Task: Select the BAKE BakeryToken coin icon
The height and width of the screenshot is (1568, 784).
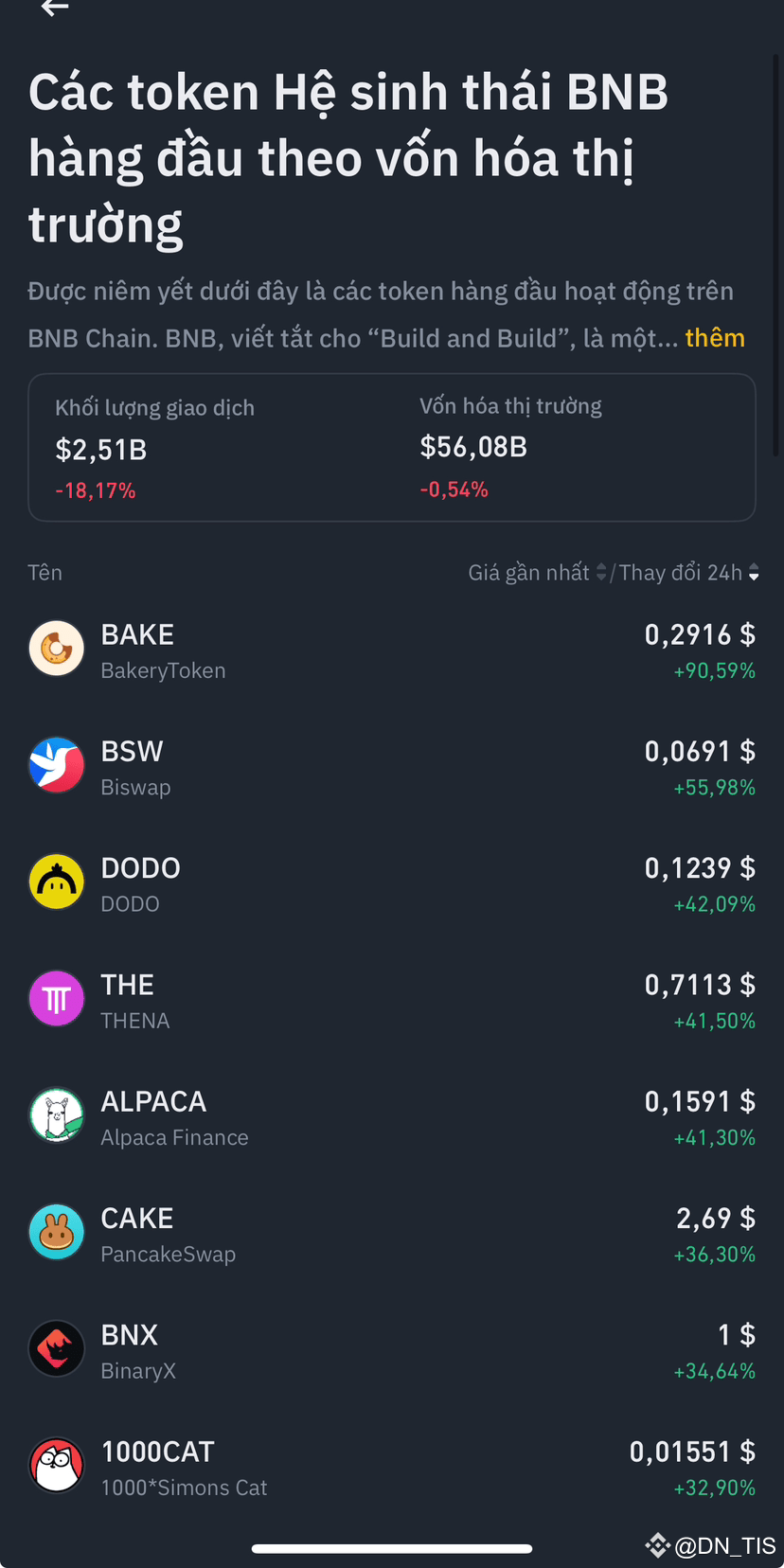Action: tap(56, 648)
